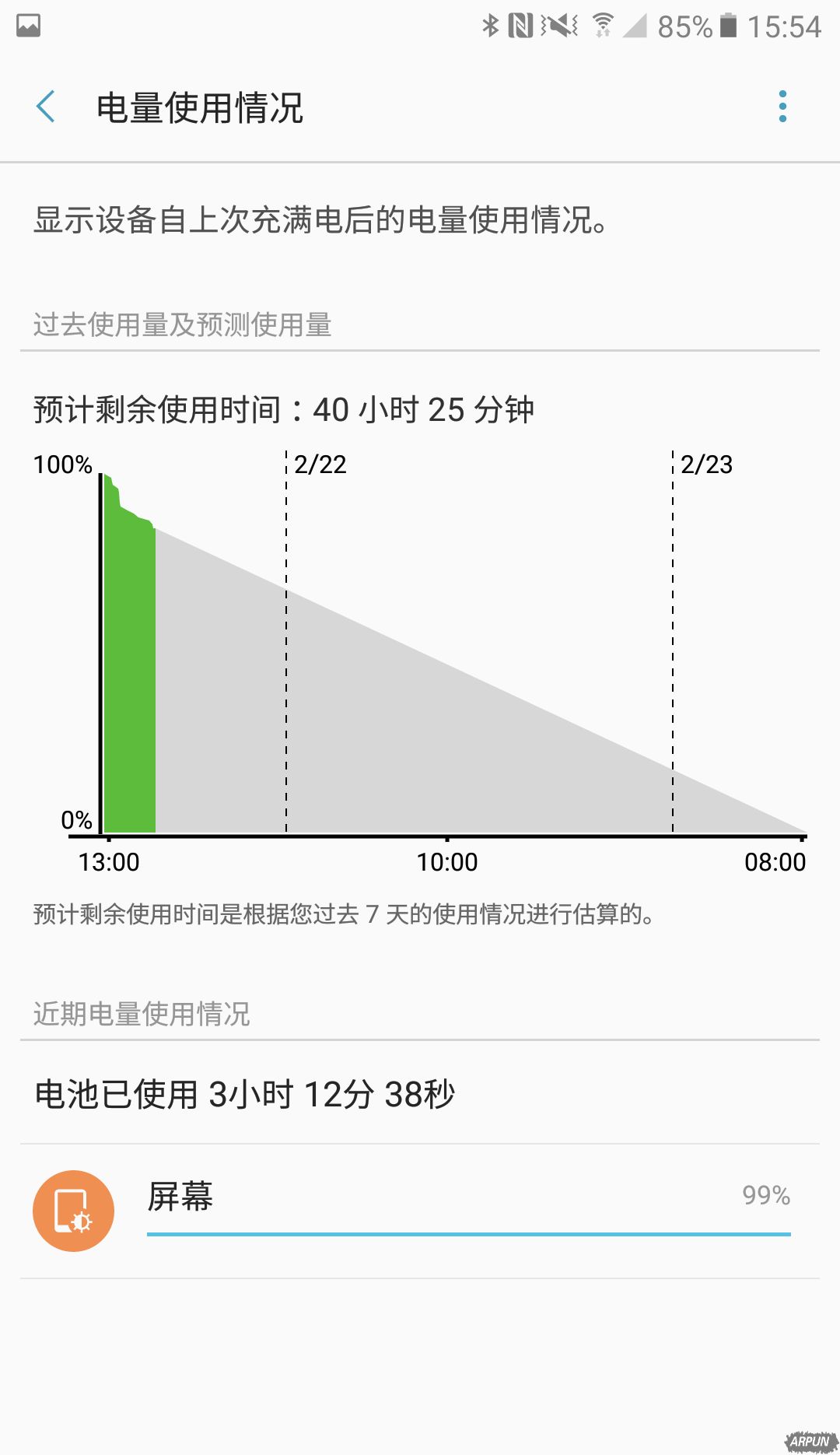Open the three-dot overflow menu
Screen dimensions: 840x1455
click(x=782, y=107)
